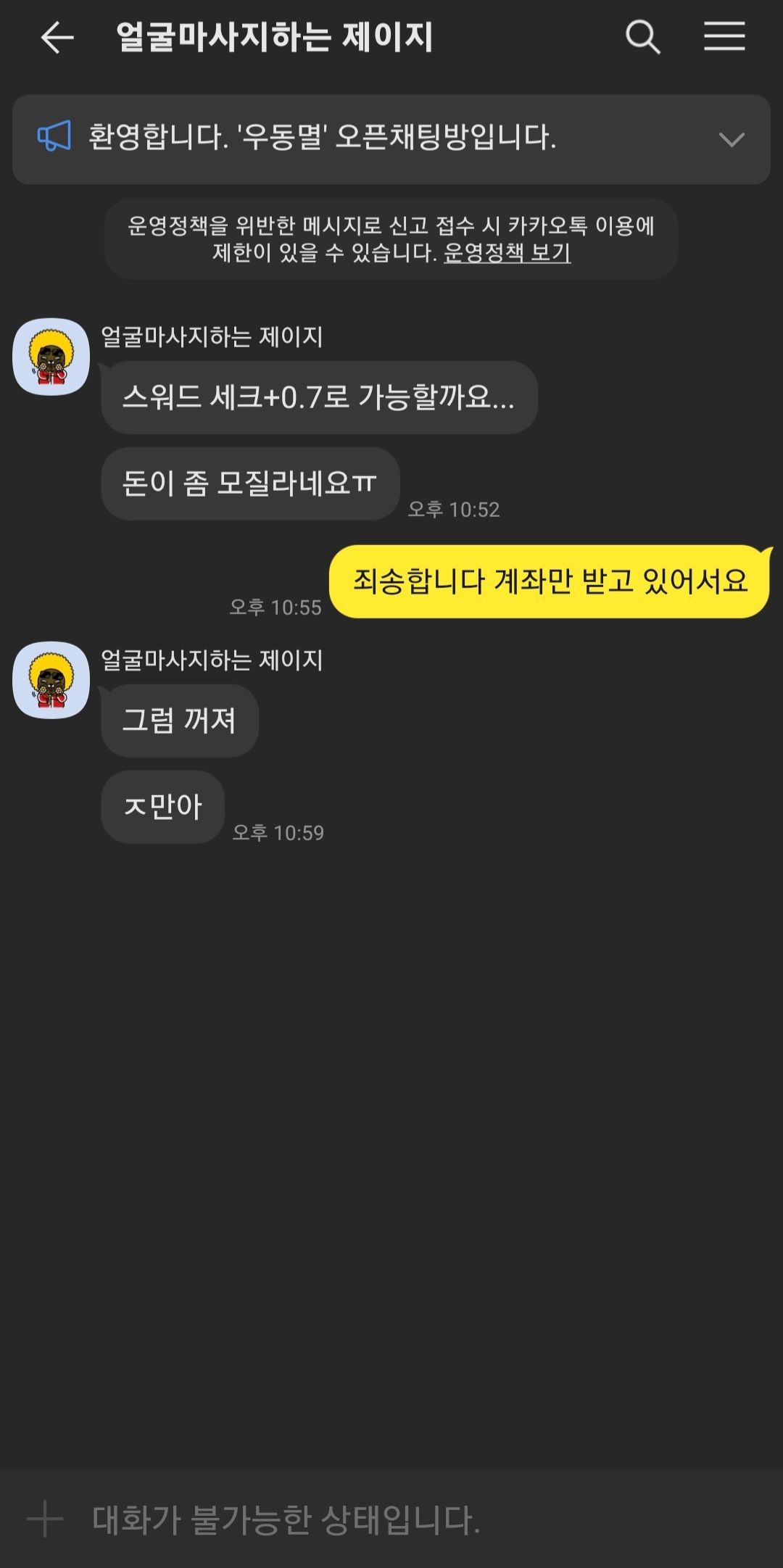Screen dimensions: 783x1568
Task: Open profile picture above '그럼 꺼져' message
Action: pyautogui.click(x=51, y=680)
